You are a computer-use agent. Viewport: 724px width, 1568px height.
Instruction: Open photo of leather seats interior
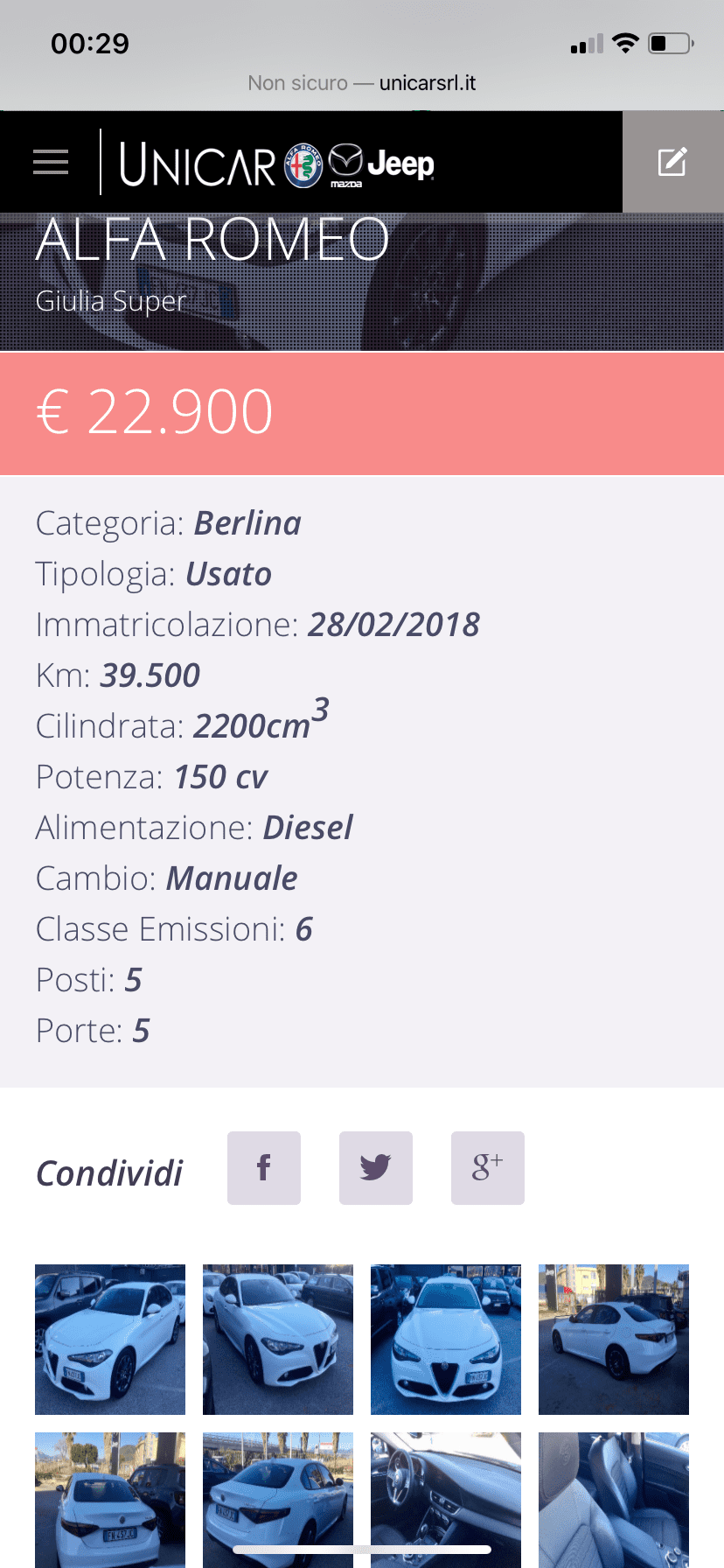coord(614,1500)
